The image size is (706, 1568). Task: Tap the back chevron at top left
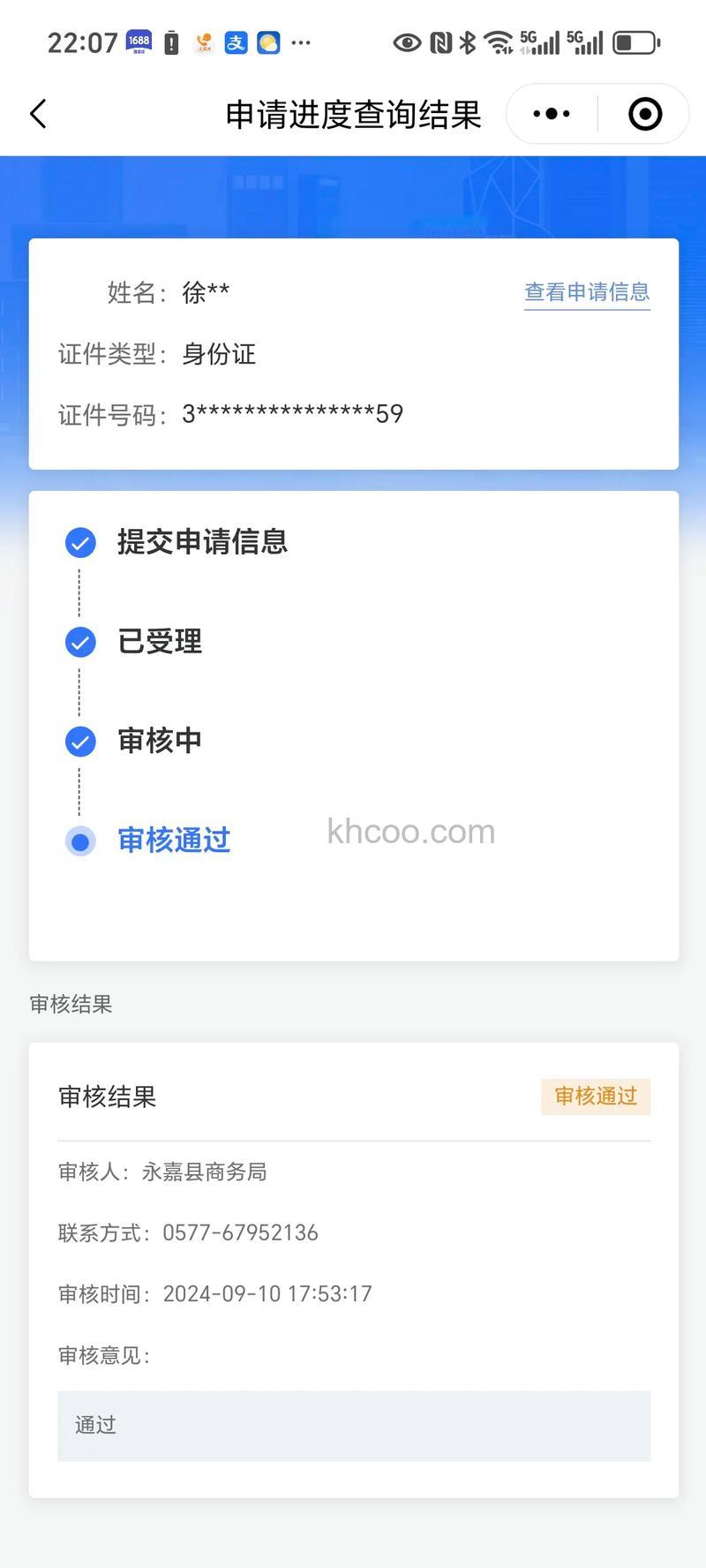point(37,114)
